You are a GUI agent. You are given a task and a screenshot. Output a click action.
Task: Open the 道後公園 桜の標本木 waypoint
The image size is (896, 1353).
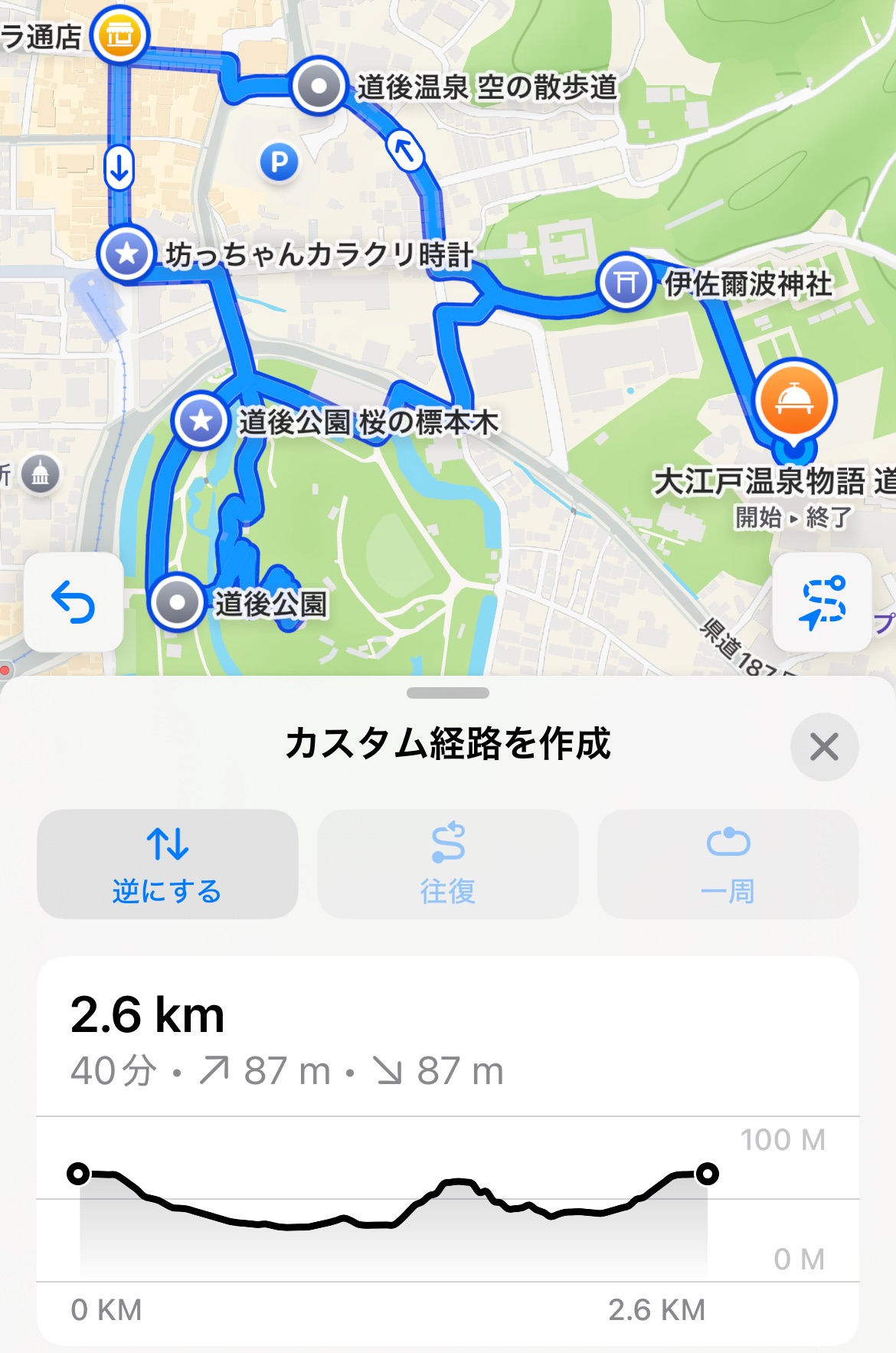[201, 420]
